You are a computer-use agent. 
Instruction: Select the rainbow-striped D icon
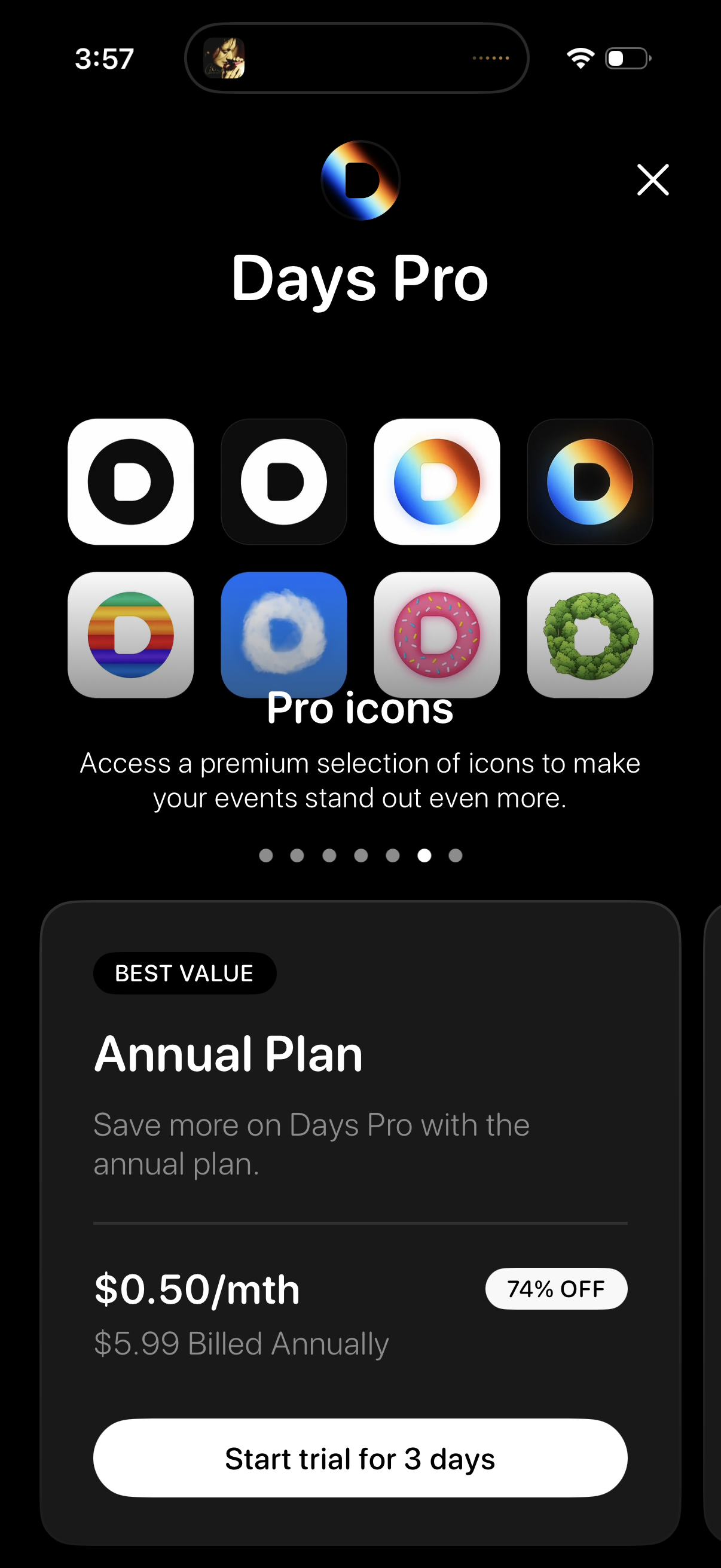132,636
